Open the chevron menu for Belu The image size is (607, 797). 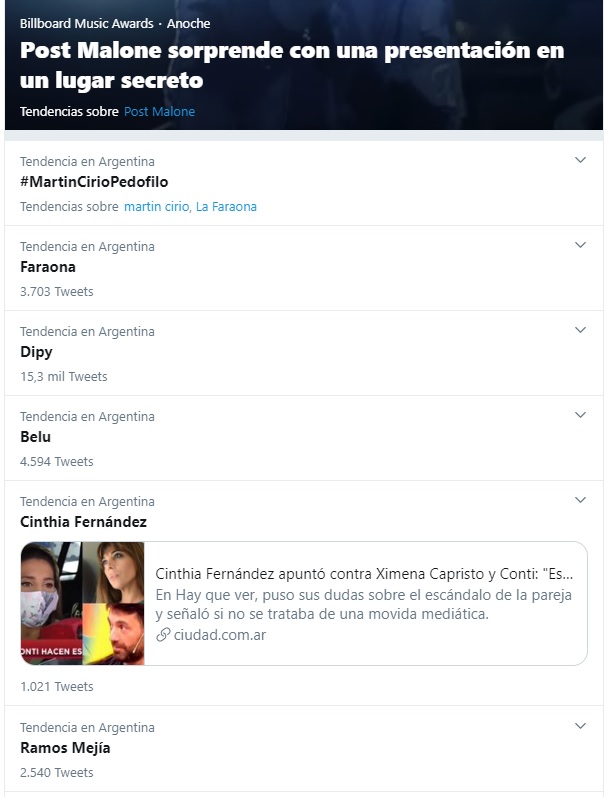(580, 415)
